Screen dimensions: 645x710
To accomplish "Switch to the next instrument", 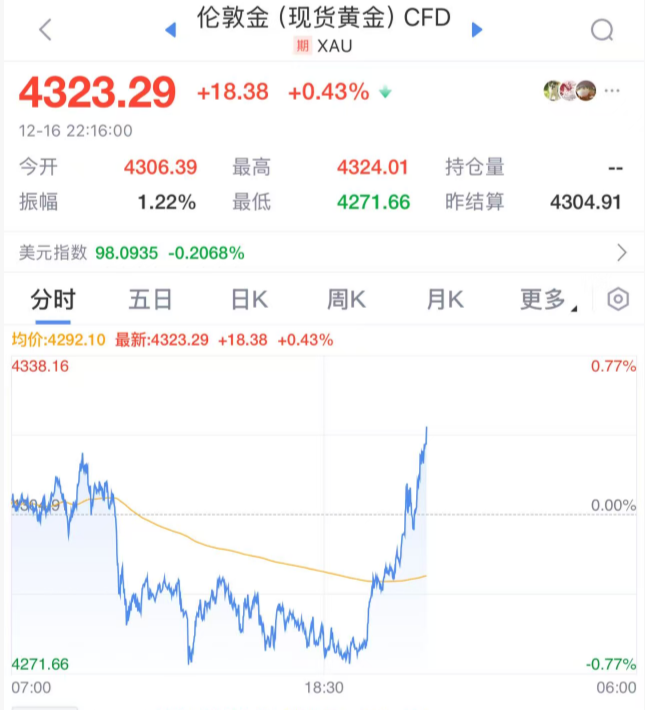I will 477,30.
